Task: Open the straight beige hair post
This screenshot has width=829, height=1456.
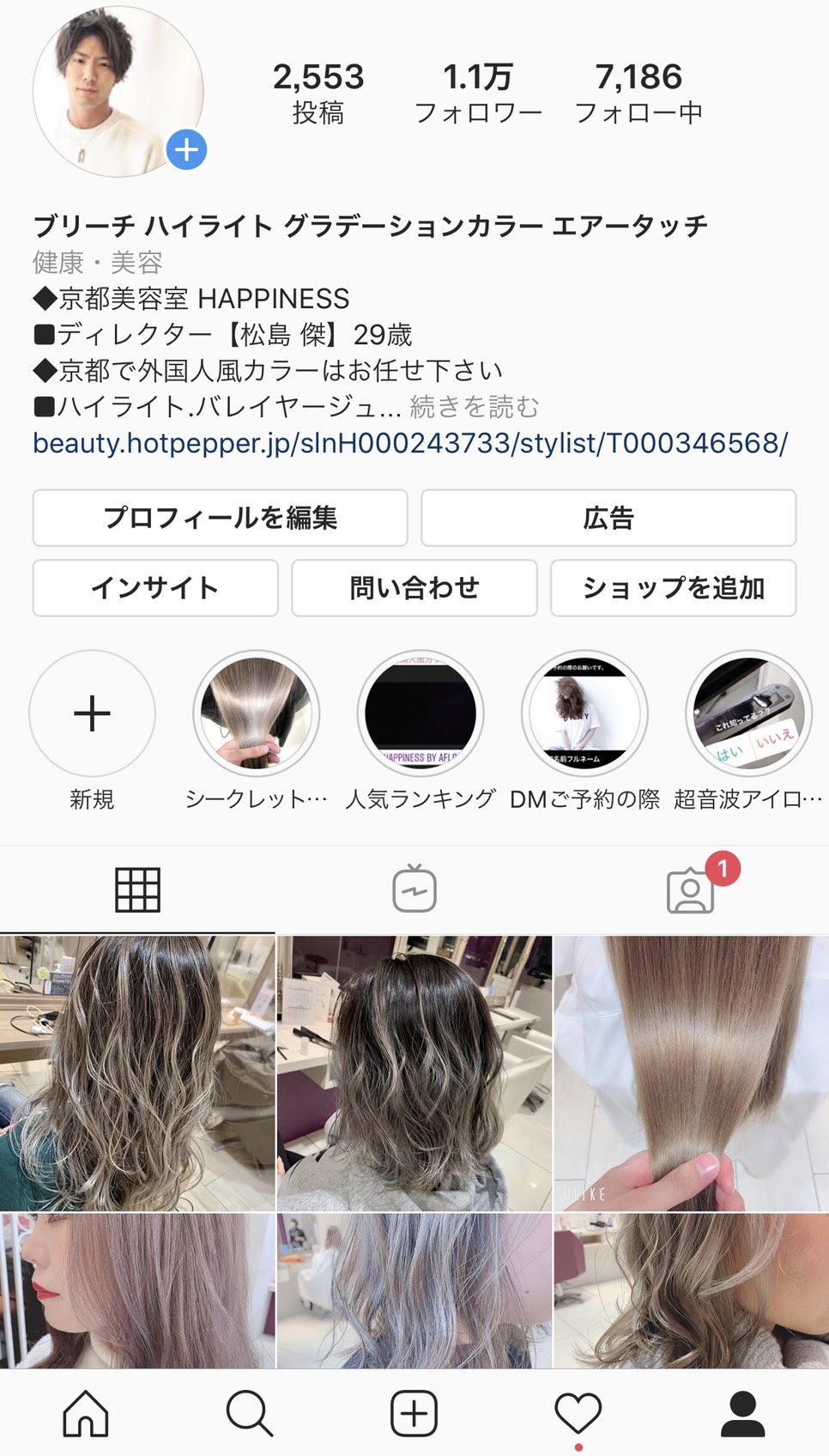Action: 691,1073
